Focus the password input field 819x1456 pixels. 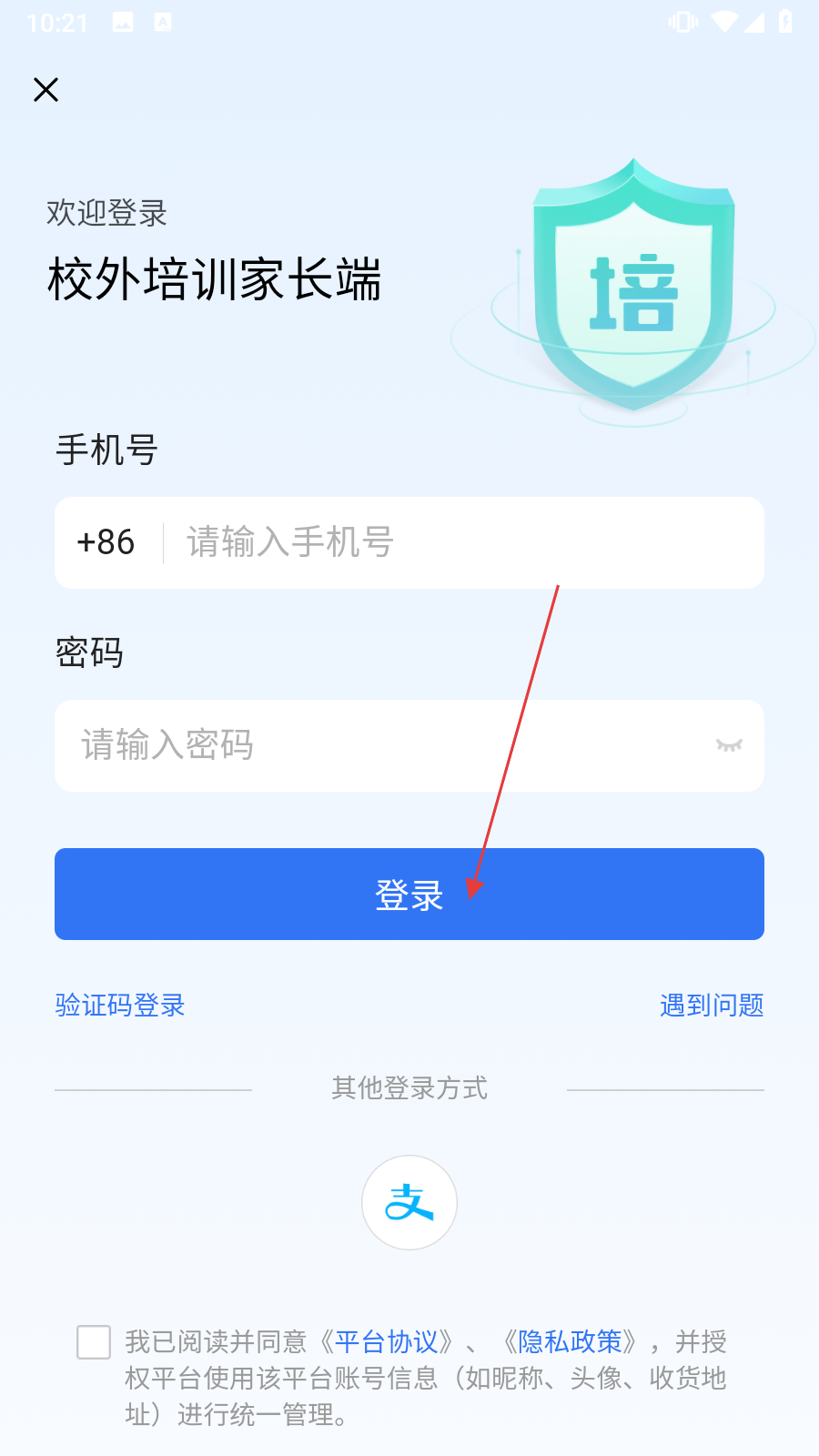[382, 745]
